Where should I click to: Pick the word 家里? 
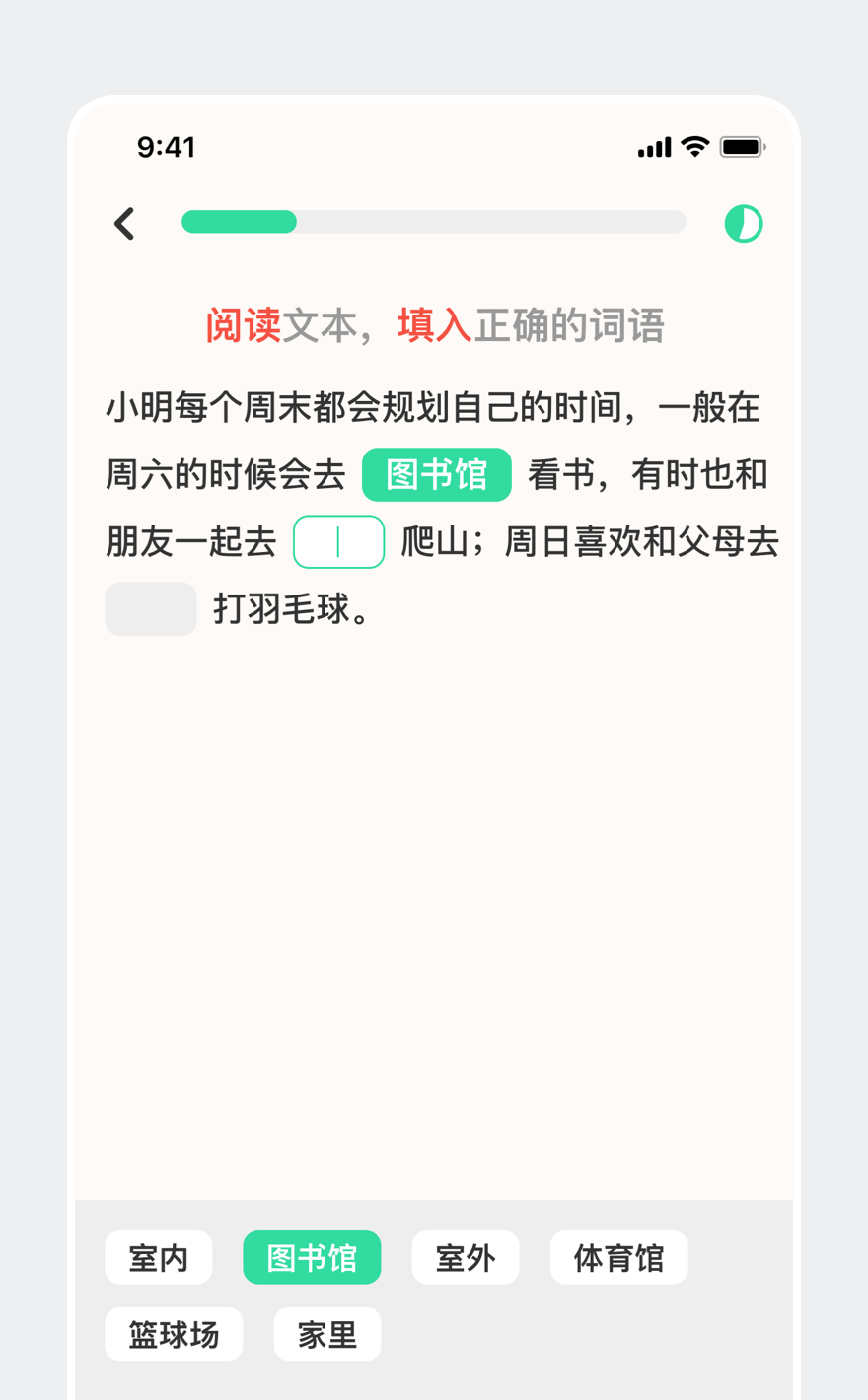pos(326,1335)
